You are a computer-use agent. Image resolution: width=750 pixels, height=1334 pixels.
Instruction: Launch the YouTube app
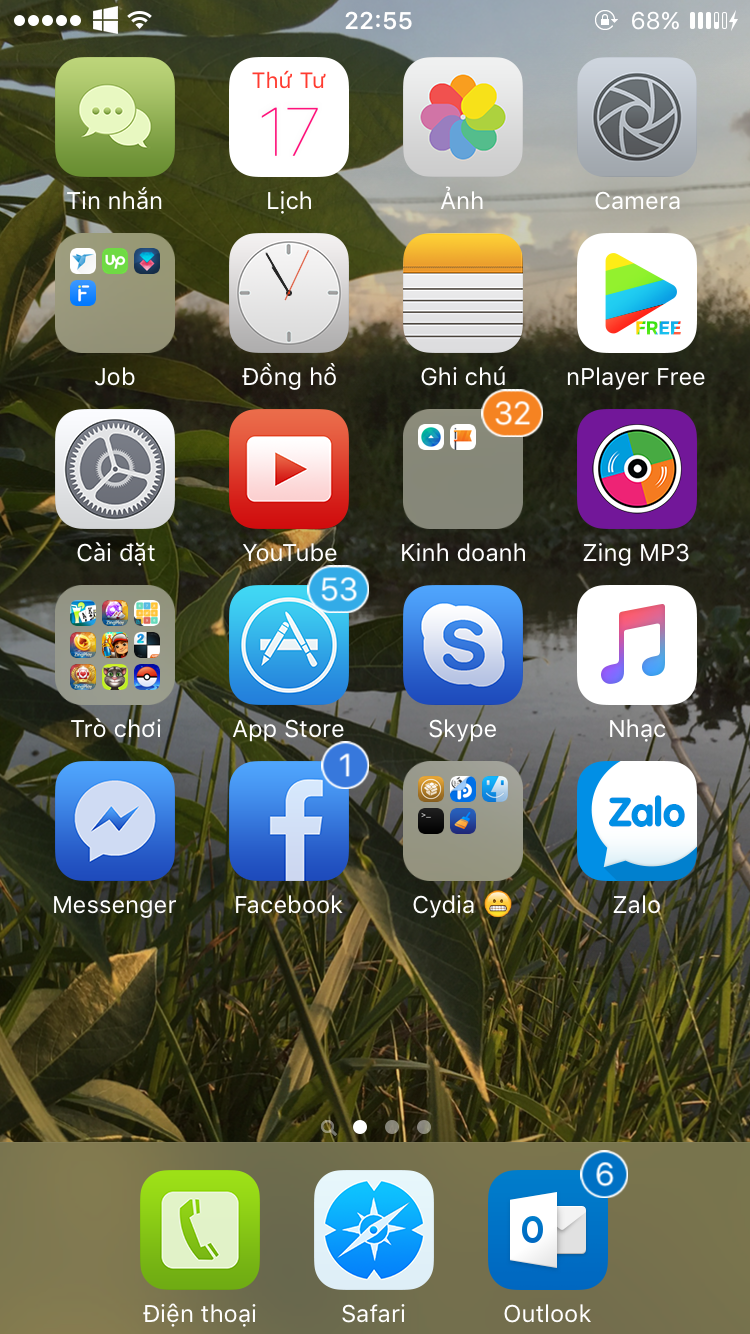[x=289, y=469]
